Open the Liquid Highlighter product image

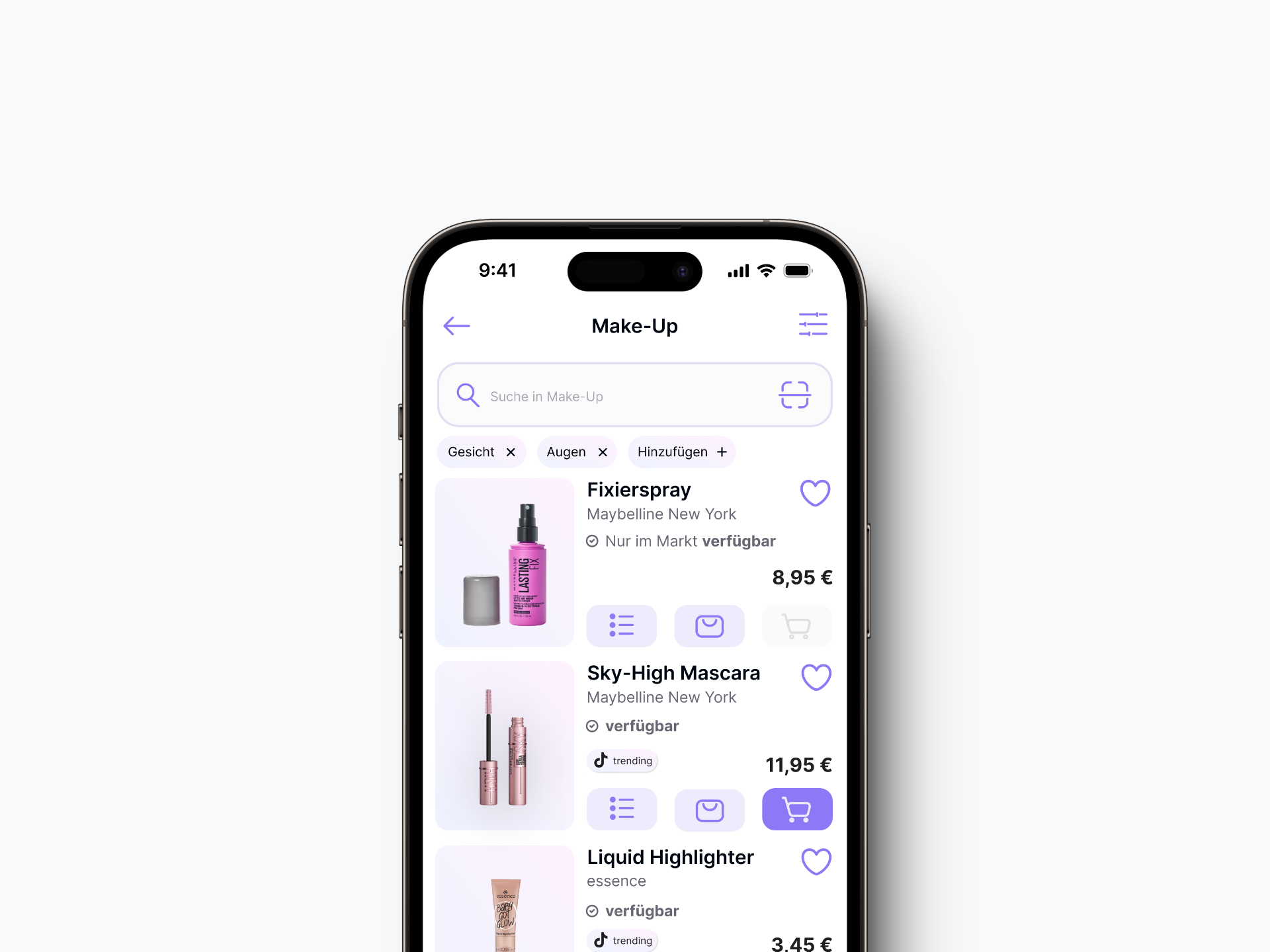coord(505,906)
